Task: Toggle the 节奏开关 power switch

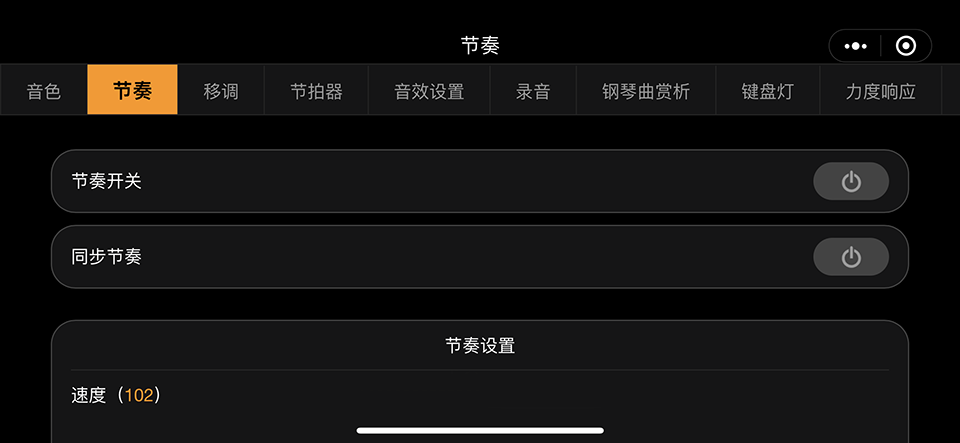Action: coord(851,182)
